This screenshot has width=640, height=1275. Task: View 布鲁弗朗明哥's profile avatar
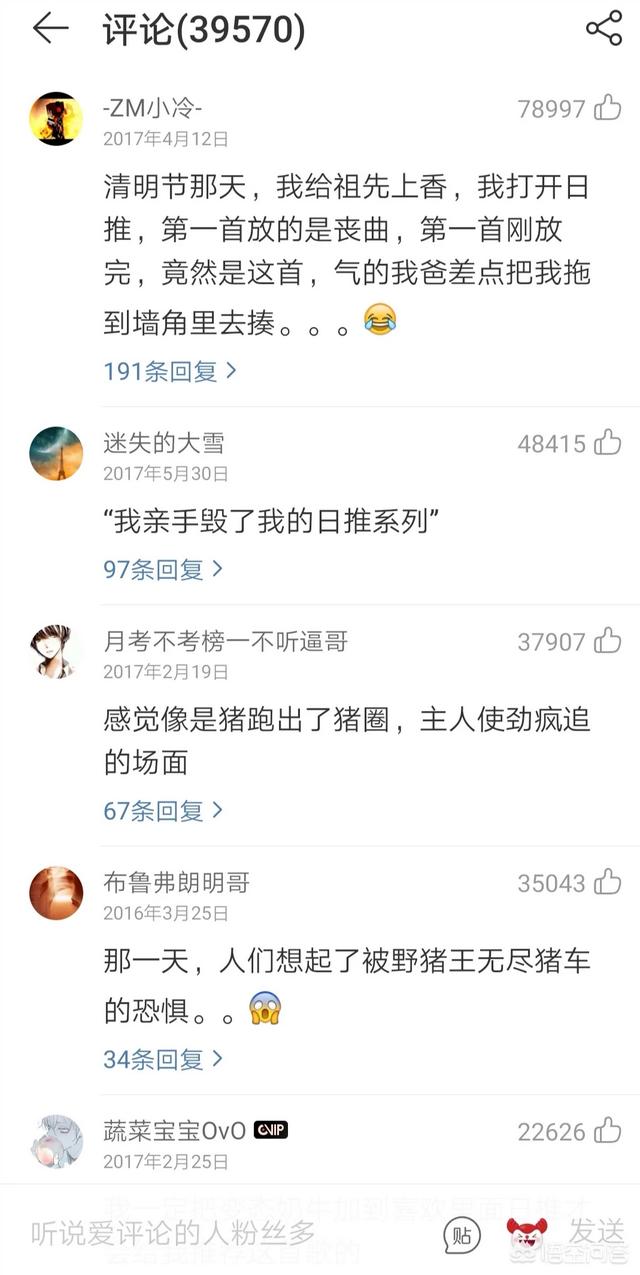tap(56, 893)
